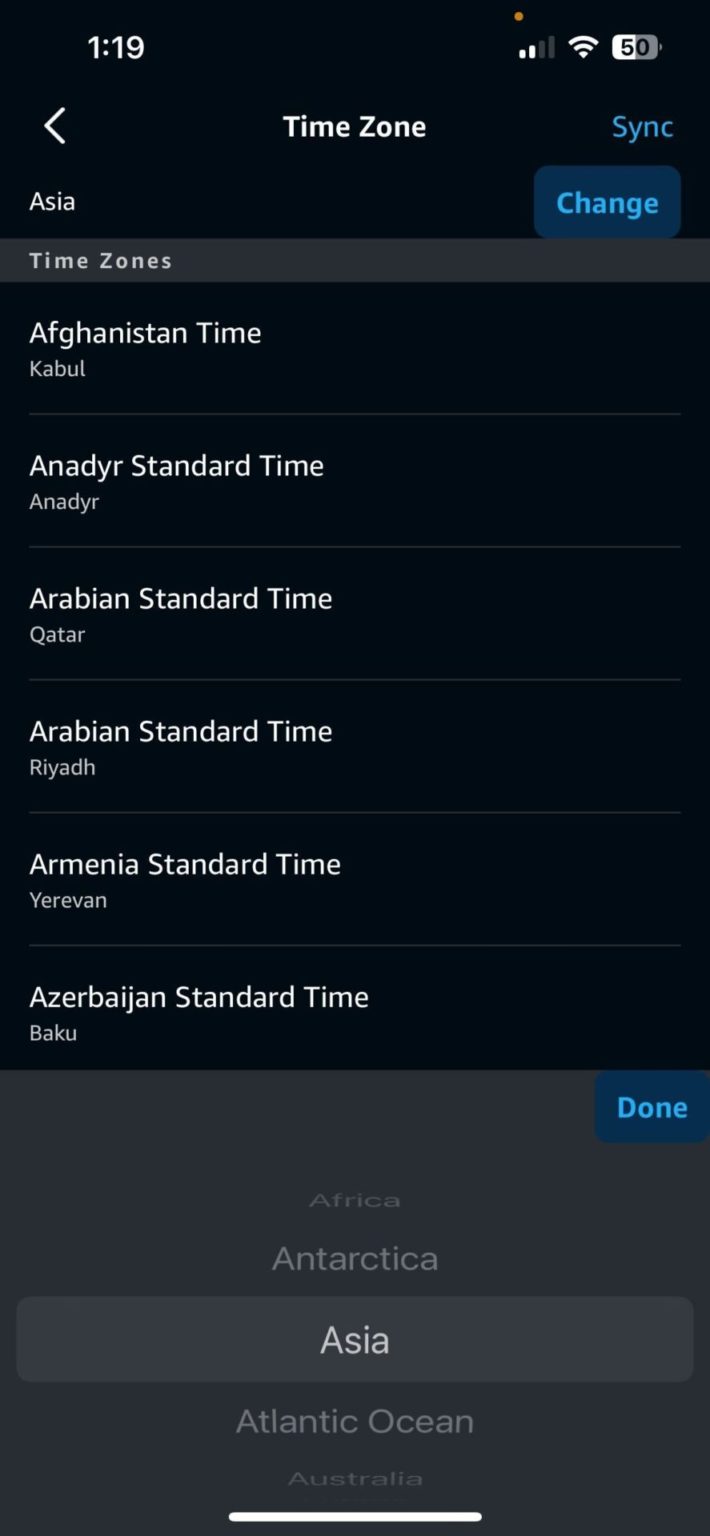Viewport: 710px width, 1536px height.
Task: Go back using the back arrow
Action: 55,127
